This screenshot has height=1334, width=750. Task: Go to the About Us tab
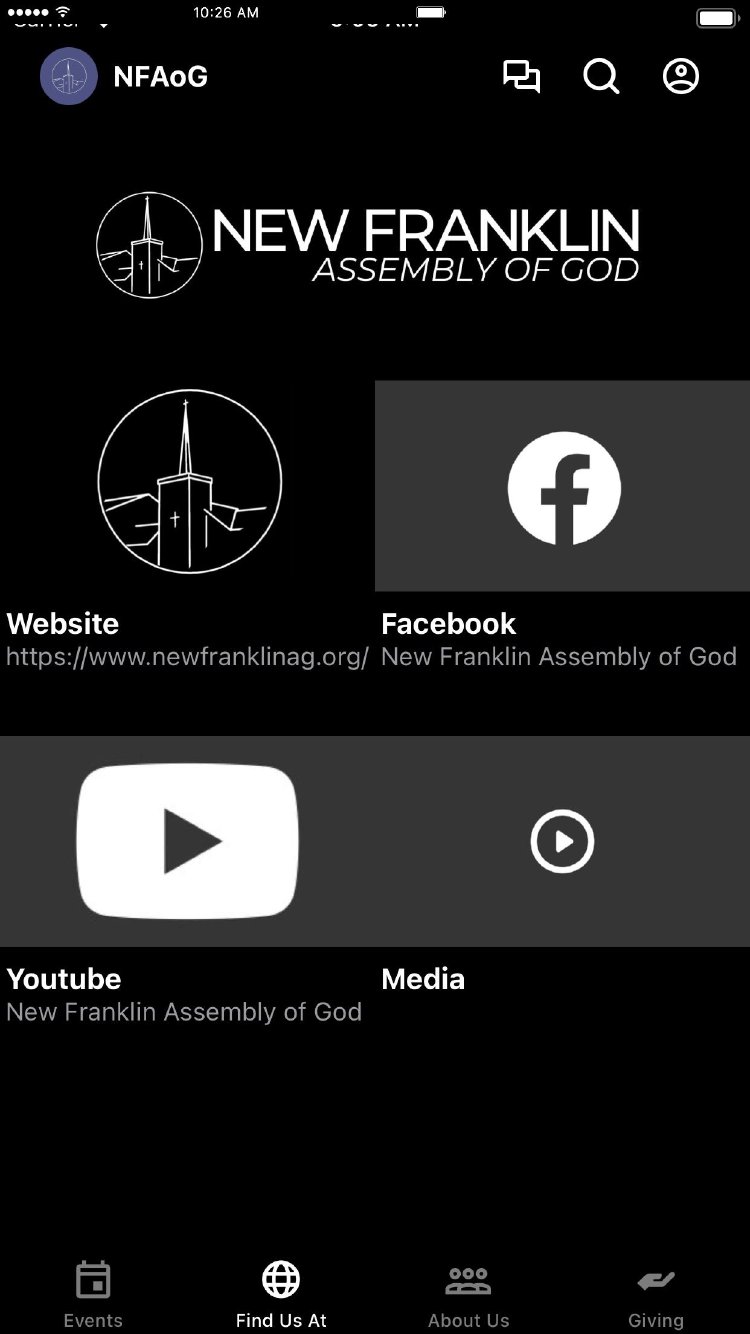468,1294
